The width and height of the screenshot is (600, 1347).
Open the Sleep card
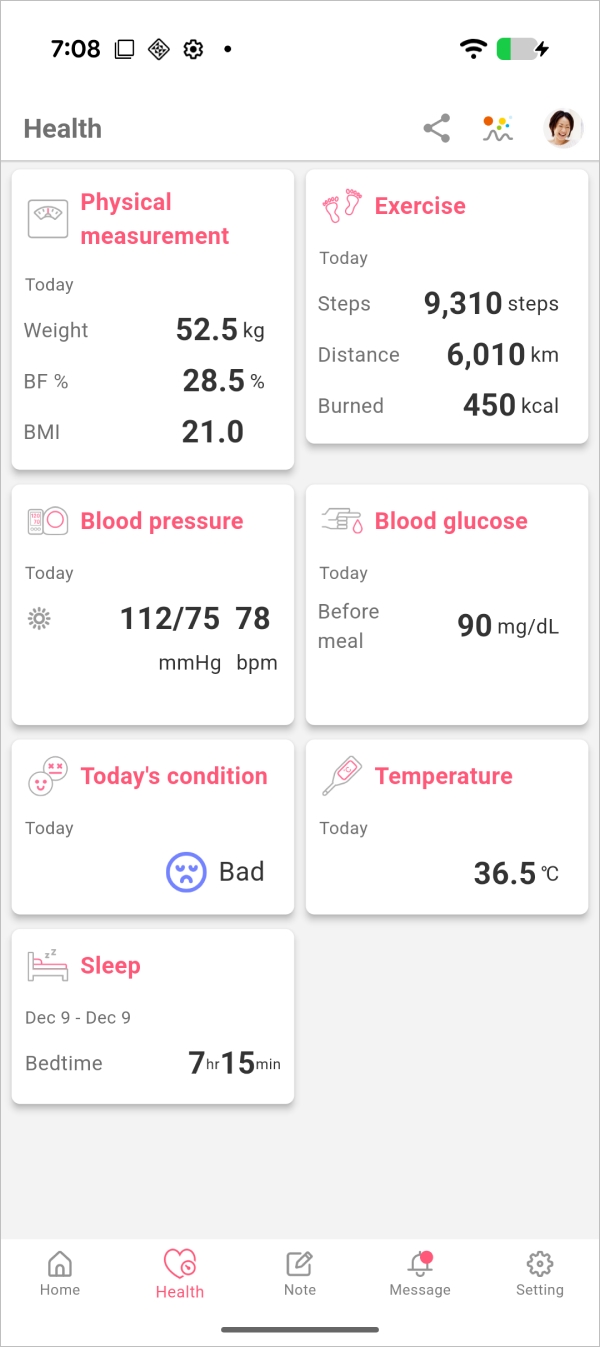pos(153,1017)
